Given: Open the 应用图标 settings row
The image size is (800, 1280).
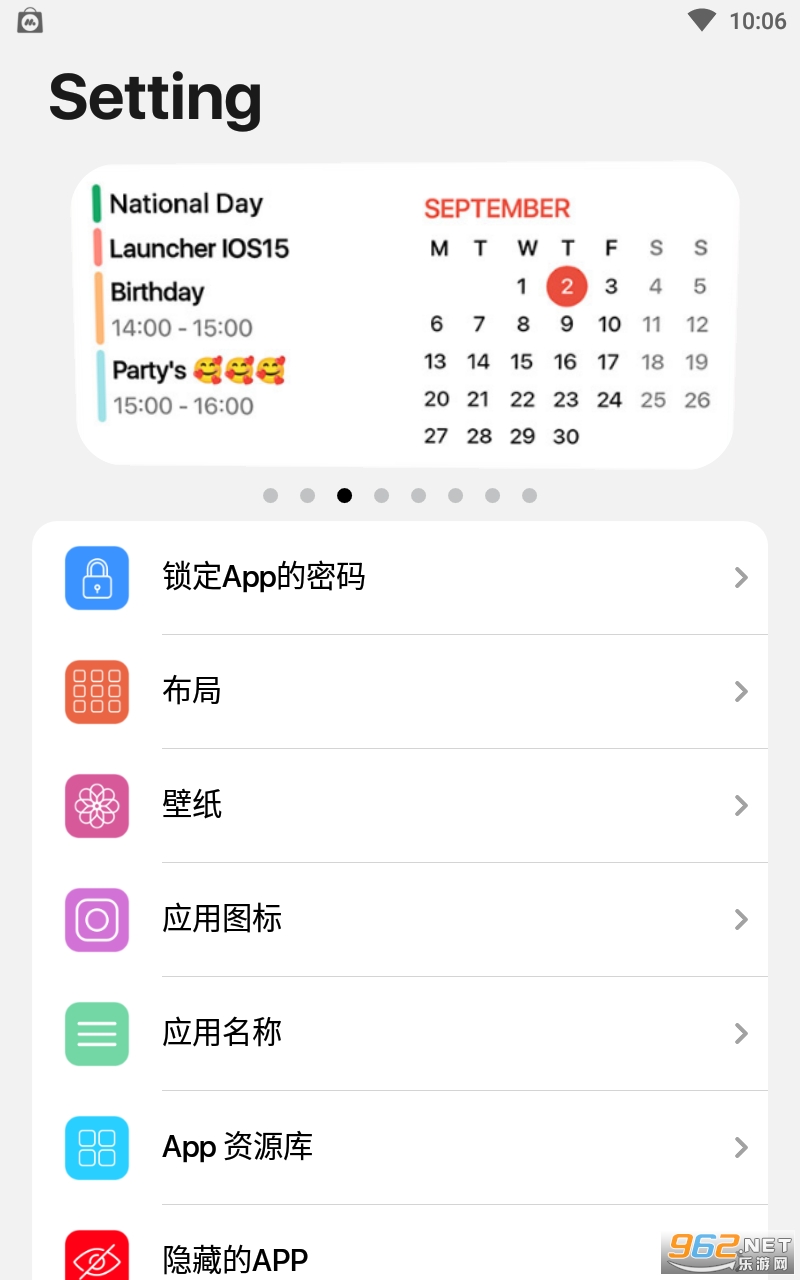Looking at the screenshot, I should pyautogui.click(x=400, y=919).
